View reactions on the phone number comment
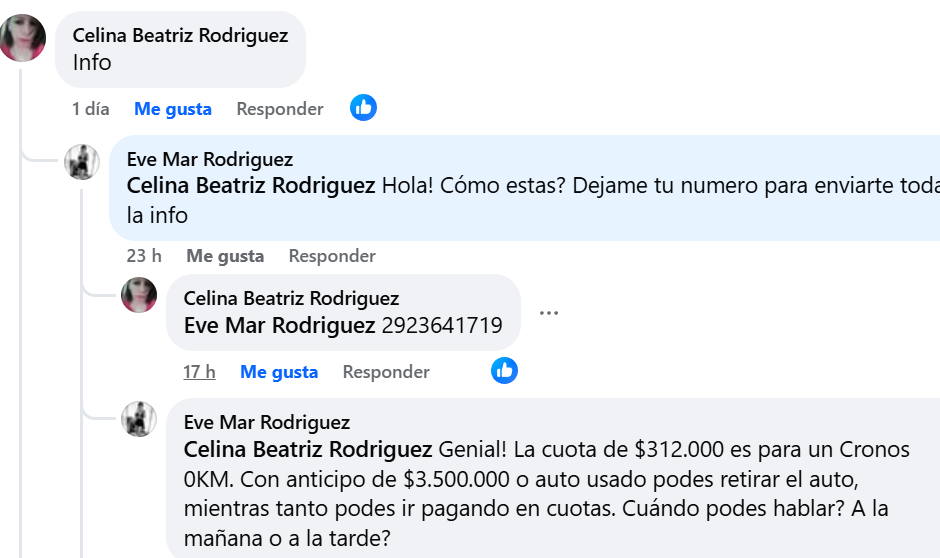This screenshot has height=558, width=940. tap(504, 371)
